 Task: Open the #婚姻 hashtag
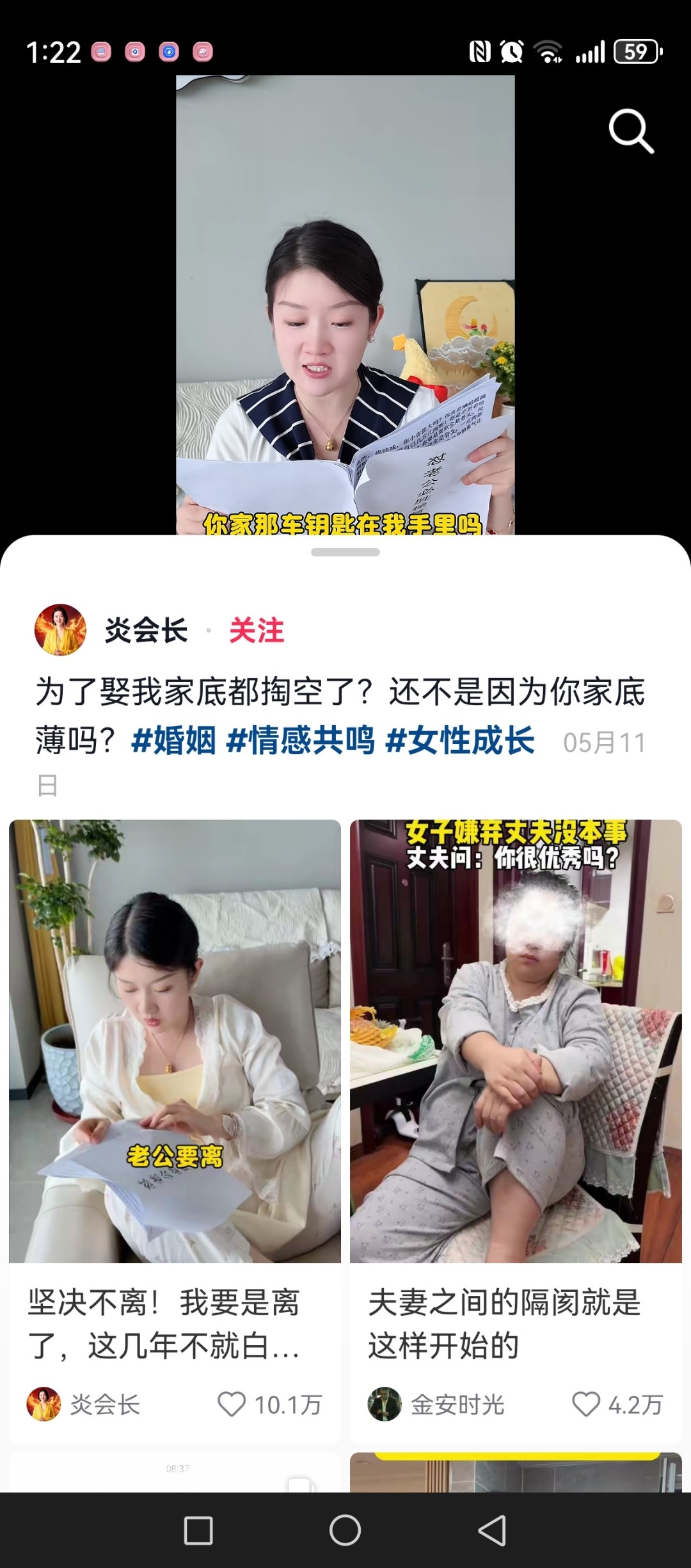(173, 741)
